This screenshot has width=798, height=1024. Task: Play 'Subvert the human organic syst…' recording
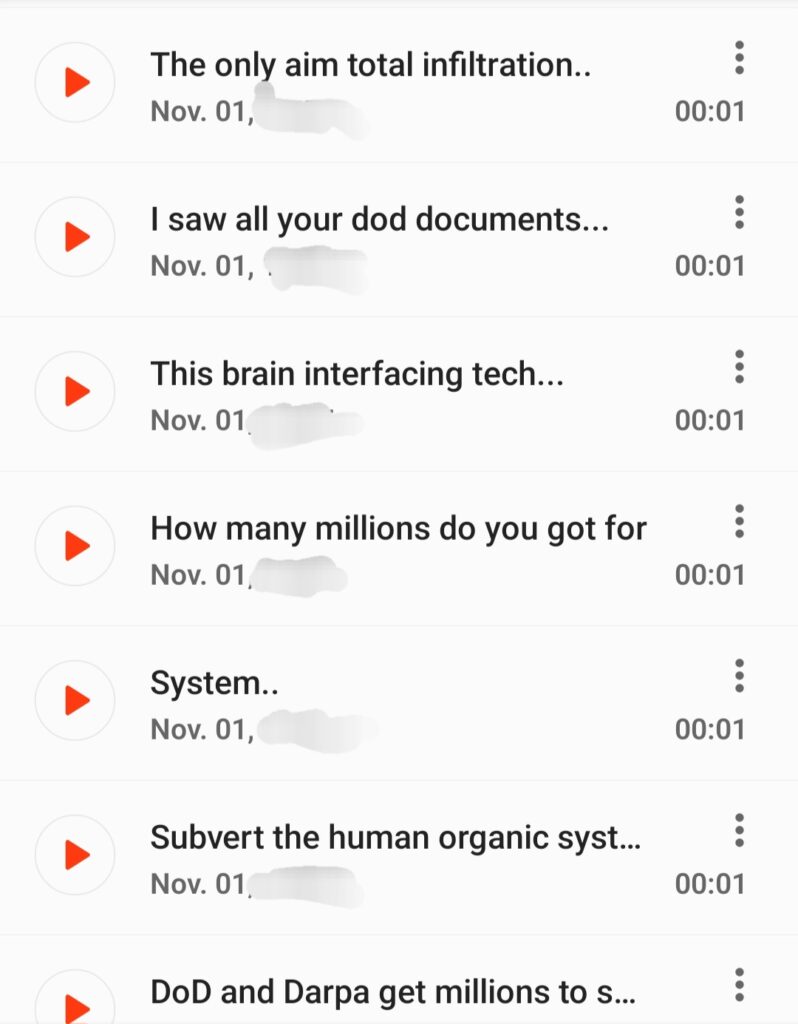point(75,855)
